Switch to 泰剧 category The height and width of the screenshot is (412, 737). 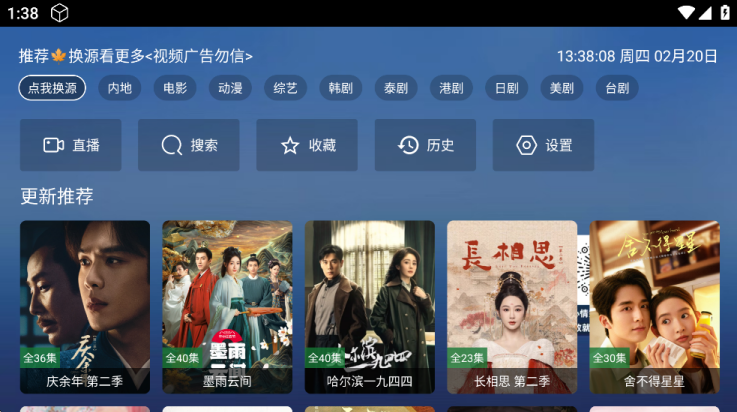396,88
